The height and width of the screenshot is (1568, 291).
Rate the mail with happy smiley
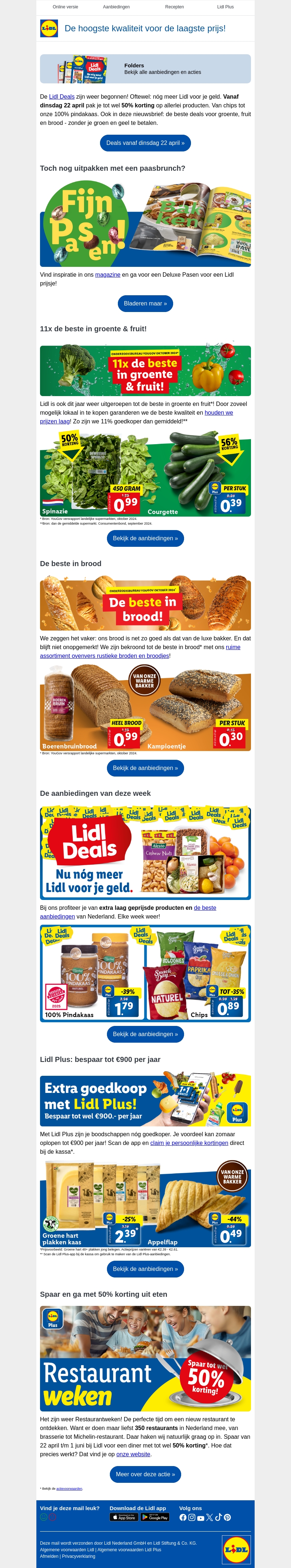tap(44, 1517)
